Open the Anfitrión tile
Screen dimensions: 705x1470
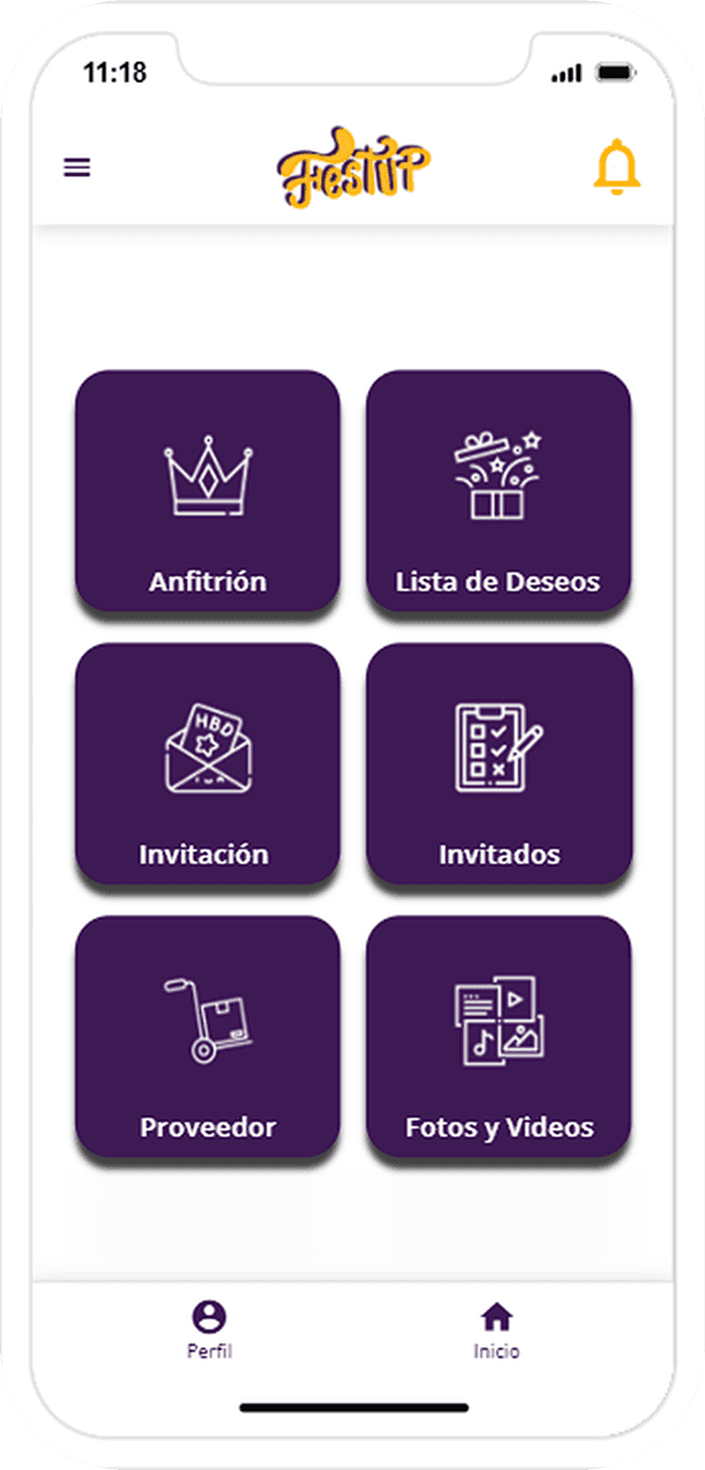(208, 491)
